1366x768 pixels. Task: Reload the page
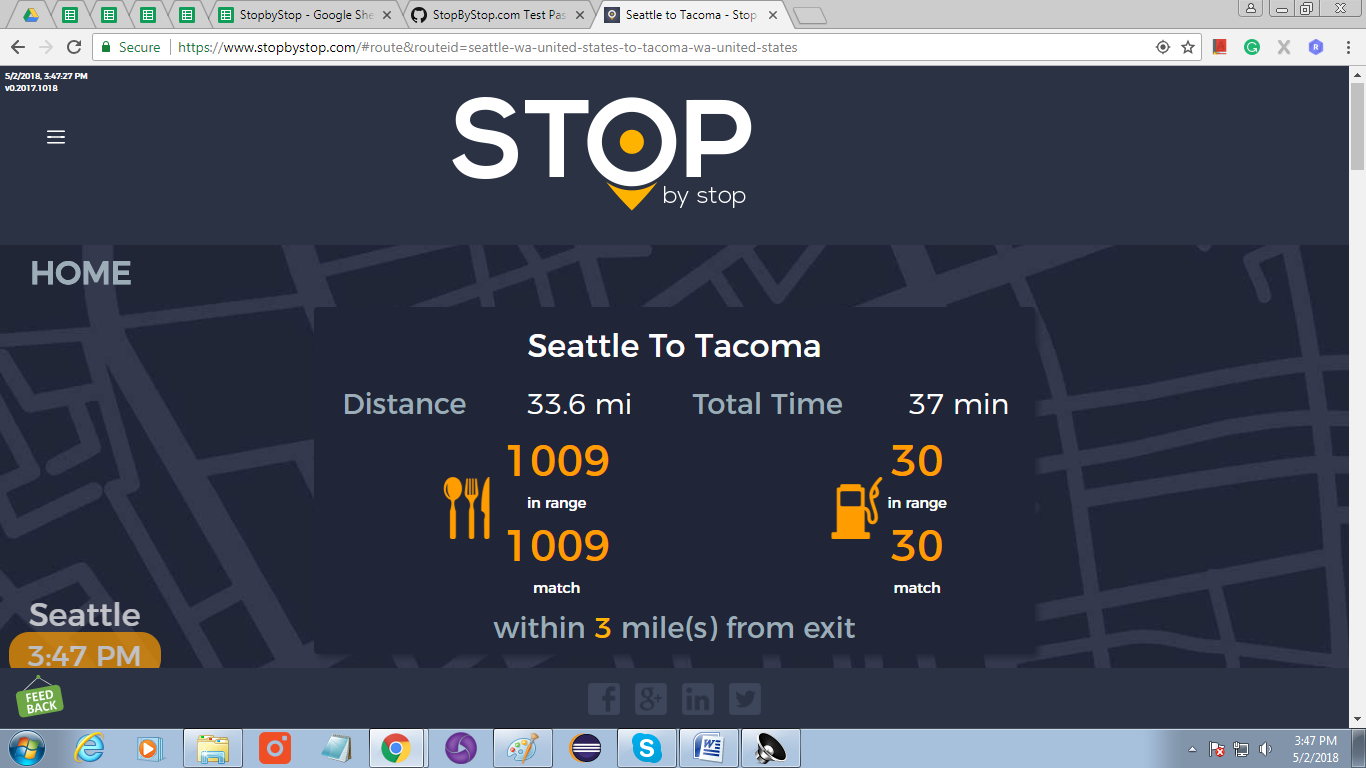pyautogui.click(x=74, y=47)
